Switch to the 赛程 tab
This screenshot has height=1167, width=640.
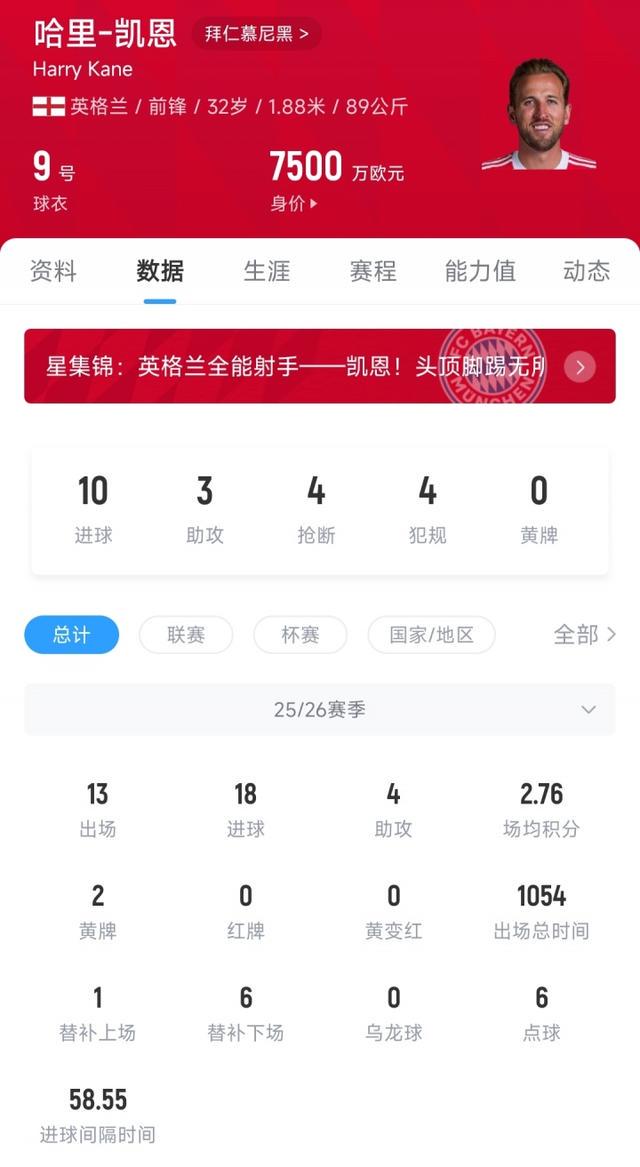(373, 271)
